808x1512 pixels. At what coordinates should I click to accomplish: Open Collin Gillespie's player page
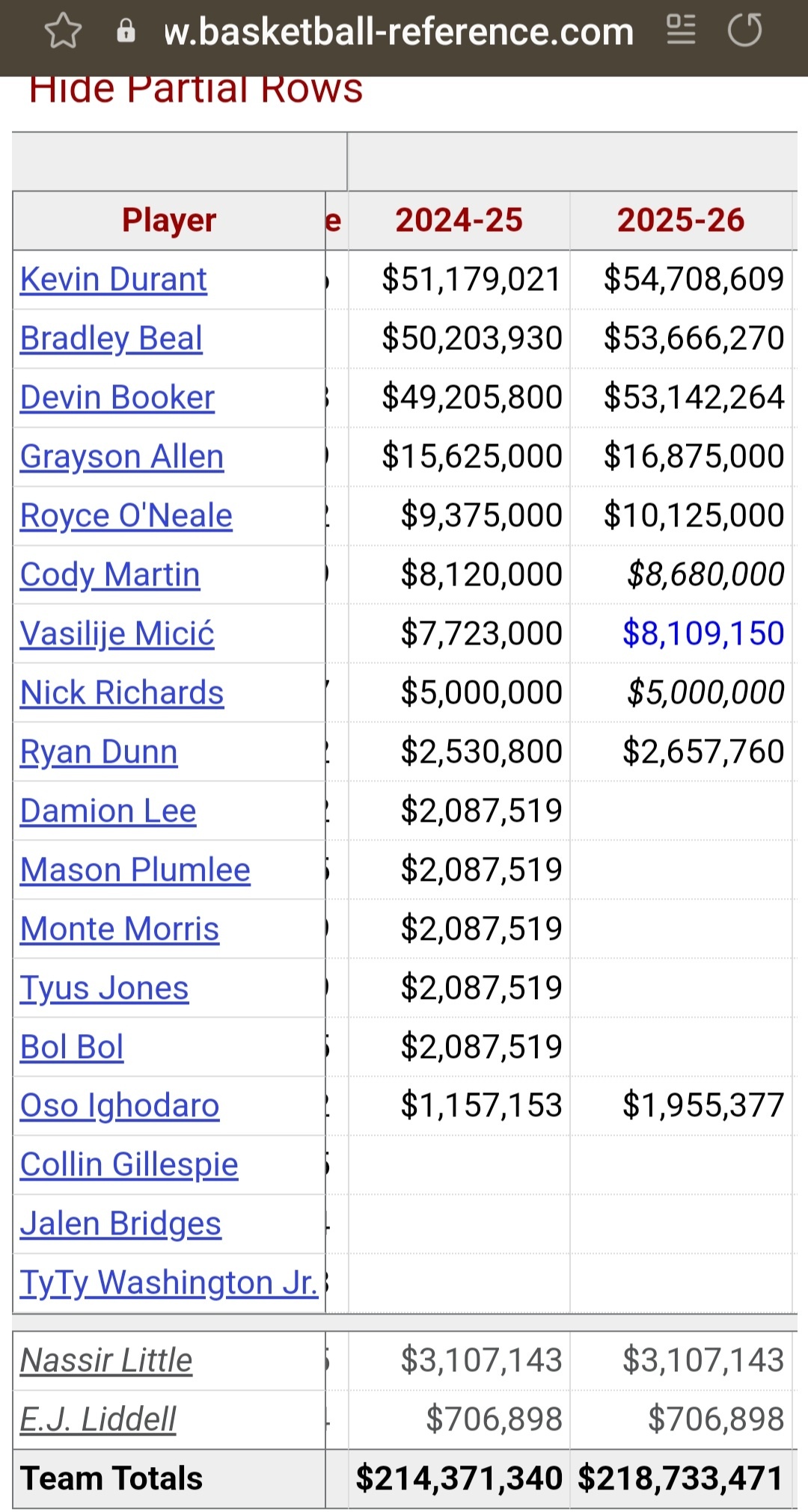coord(129,1166)
